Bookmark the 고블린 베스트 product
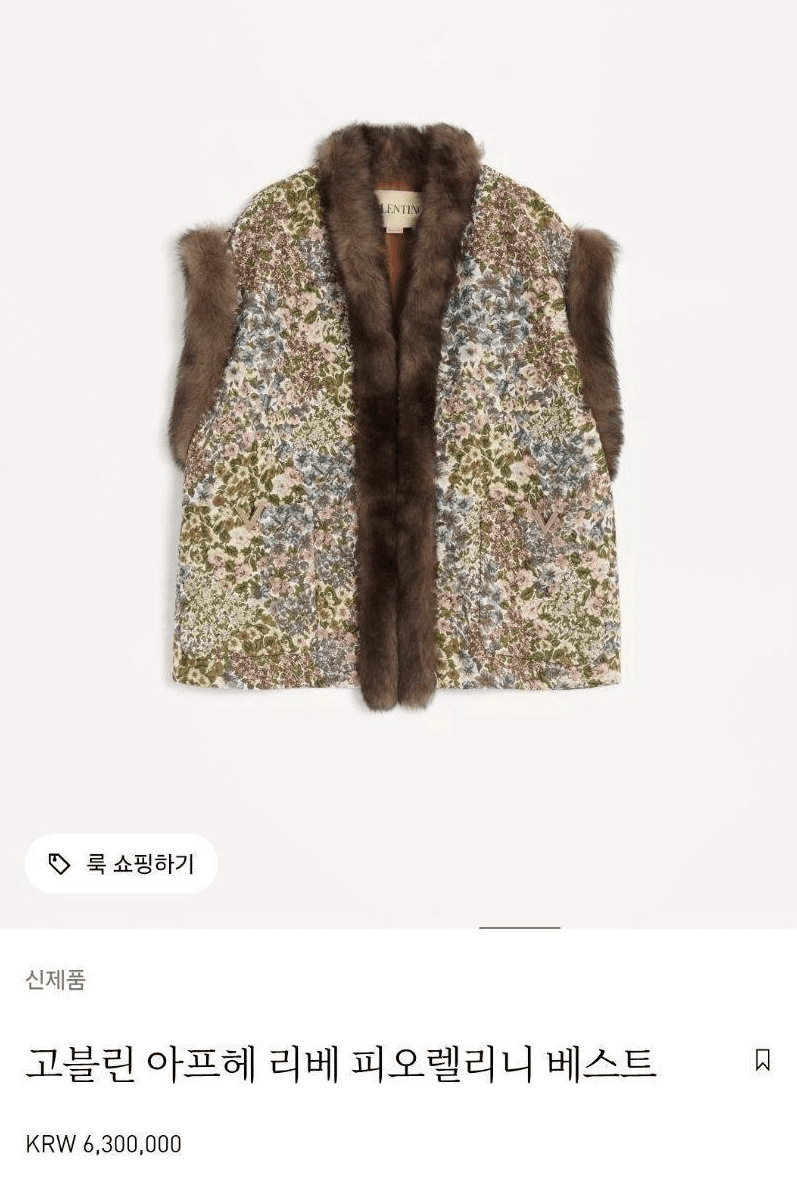This screenshot has height=1192, width=797. tap(762, 1061)
